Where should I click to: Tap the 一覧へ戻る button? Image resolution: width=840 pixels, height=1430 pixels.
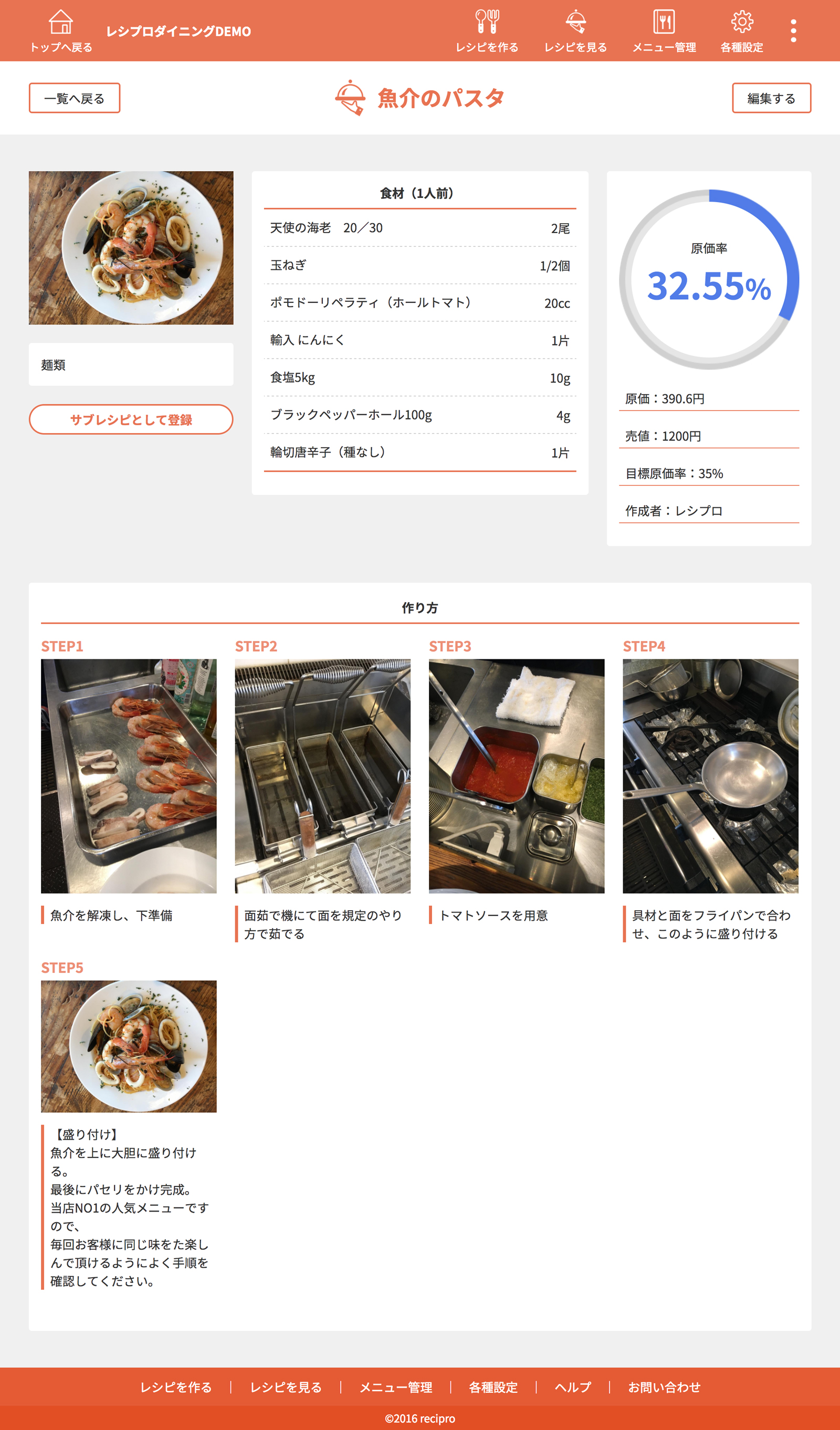[75, 98]
